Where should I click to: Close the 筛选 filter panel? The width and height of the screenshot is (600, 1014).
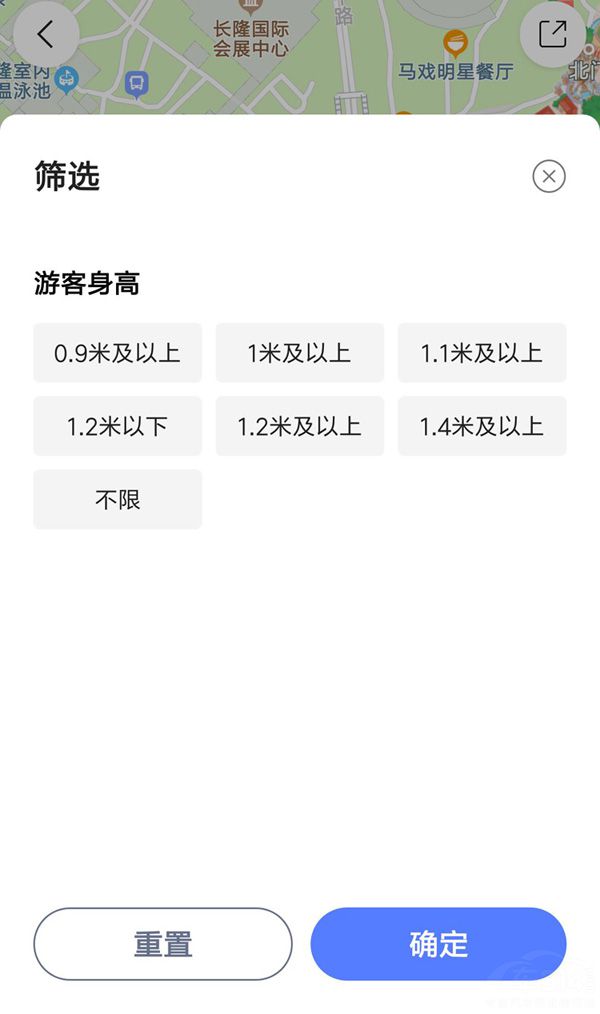point(548,177)
